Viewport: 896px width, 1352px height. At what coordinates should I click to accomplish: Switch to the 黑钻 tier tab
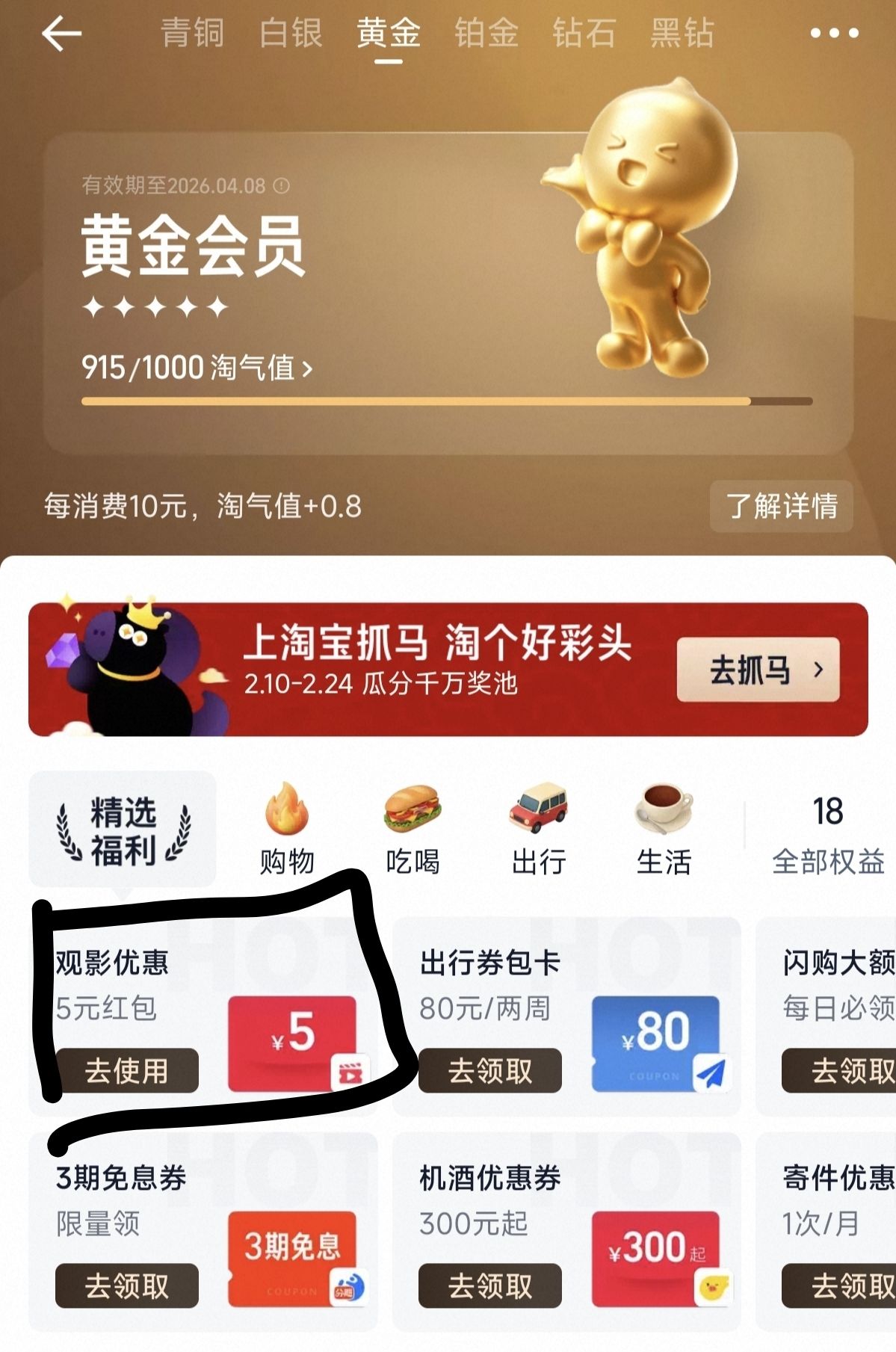[x=682, y=34]
